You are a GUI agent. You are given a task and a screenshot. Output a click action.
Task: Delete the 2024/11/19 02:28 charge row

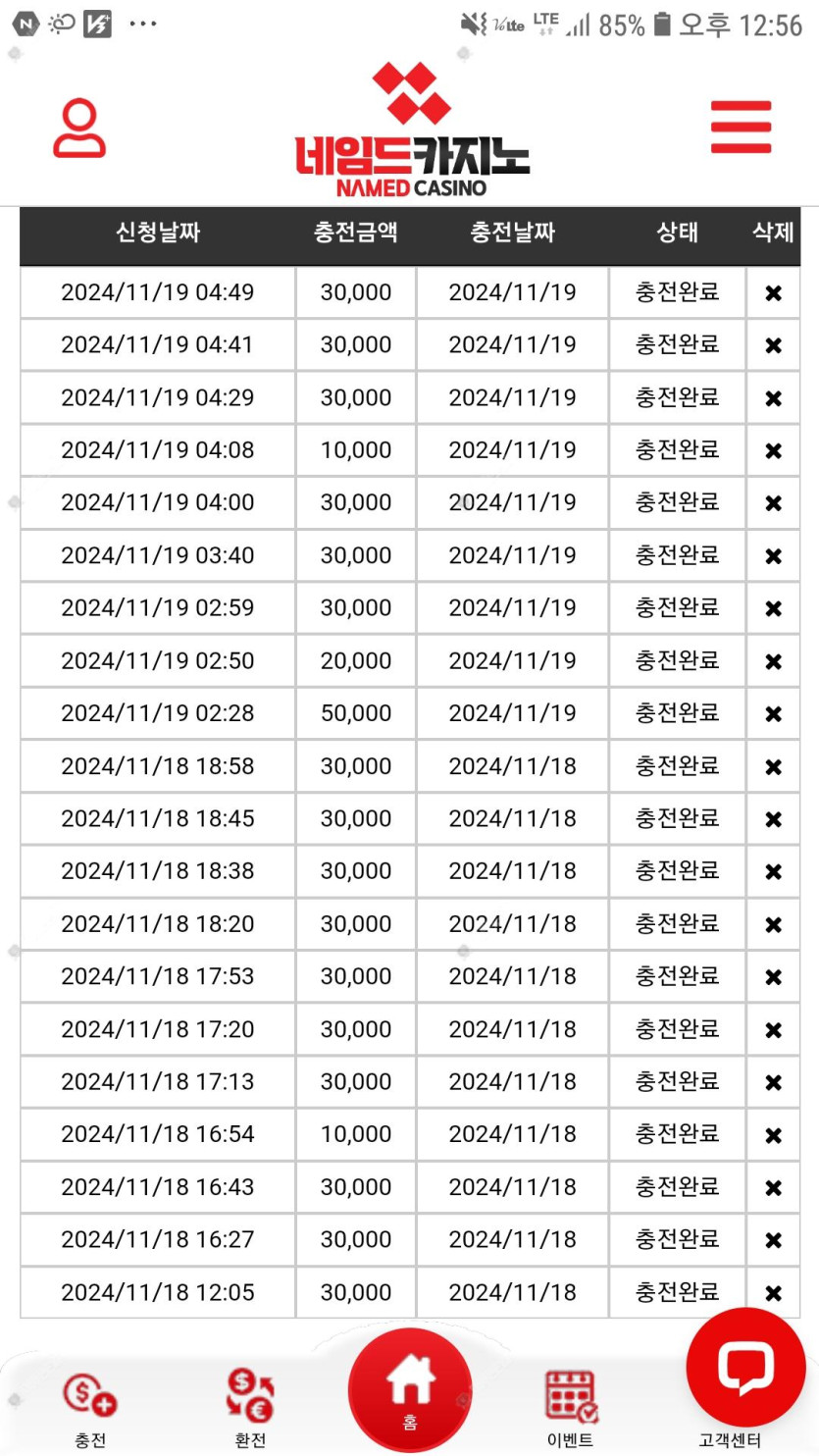773,714
